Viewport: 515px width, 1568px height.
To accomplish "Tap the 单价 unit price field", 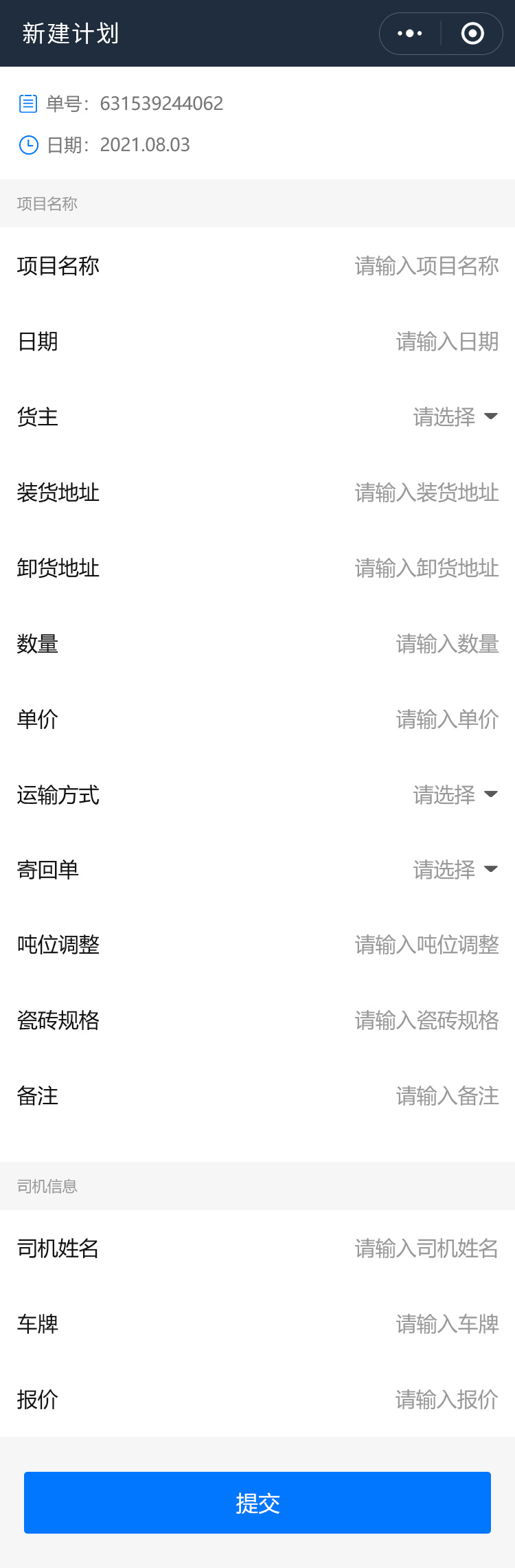I will [446, 719].
